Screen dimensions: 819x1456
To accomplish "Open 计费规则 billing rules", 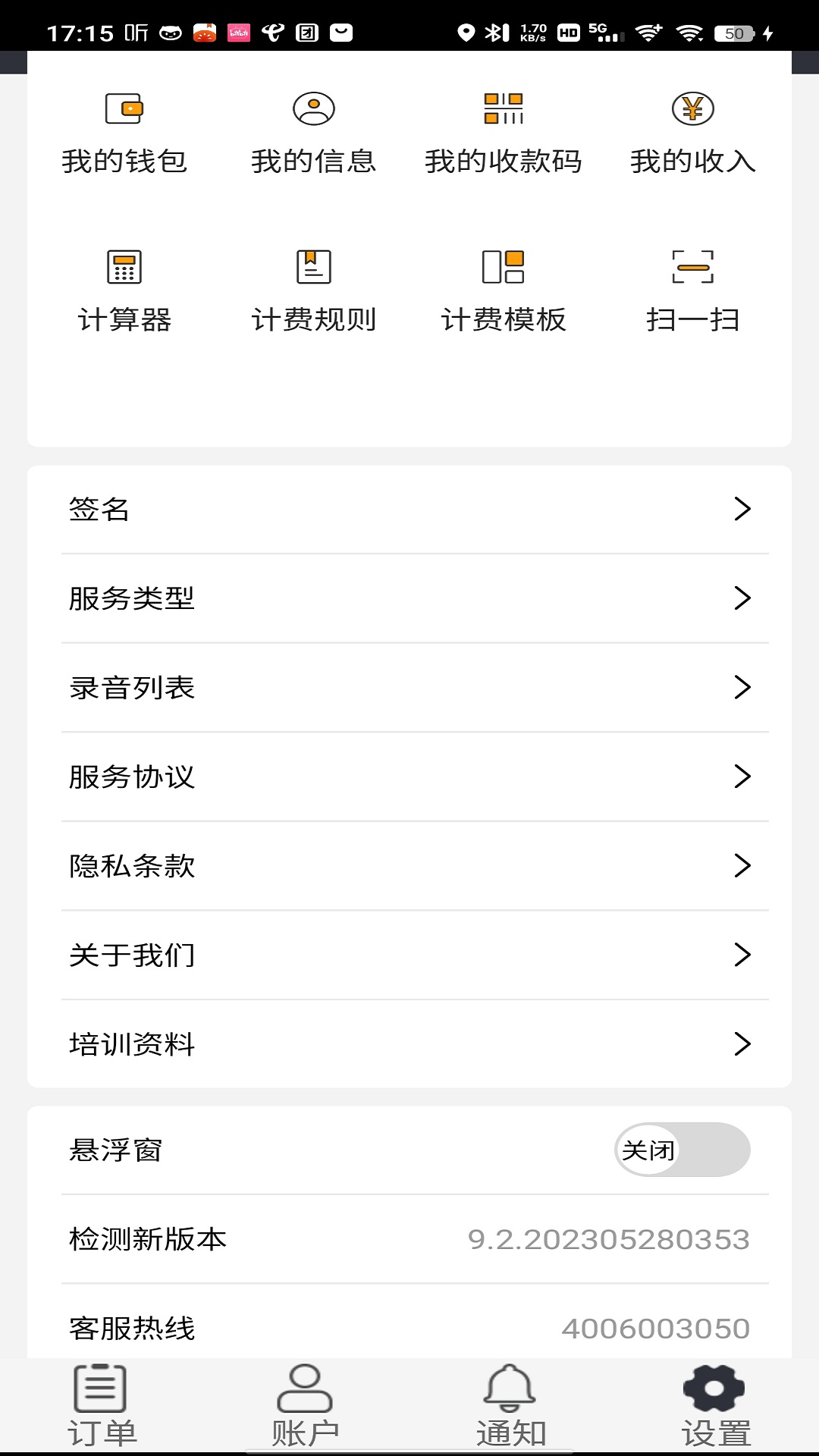I will click(314, 292).
